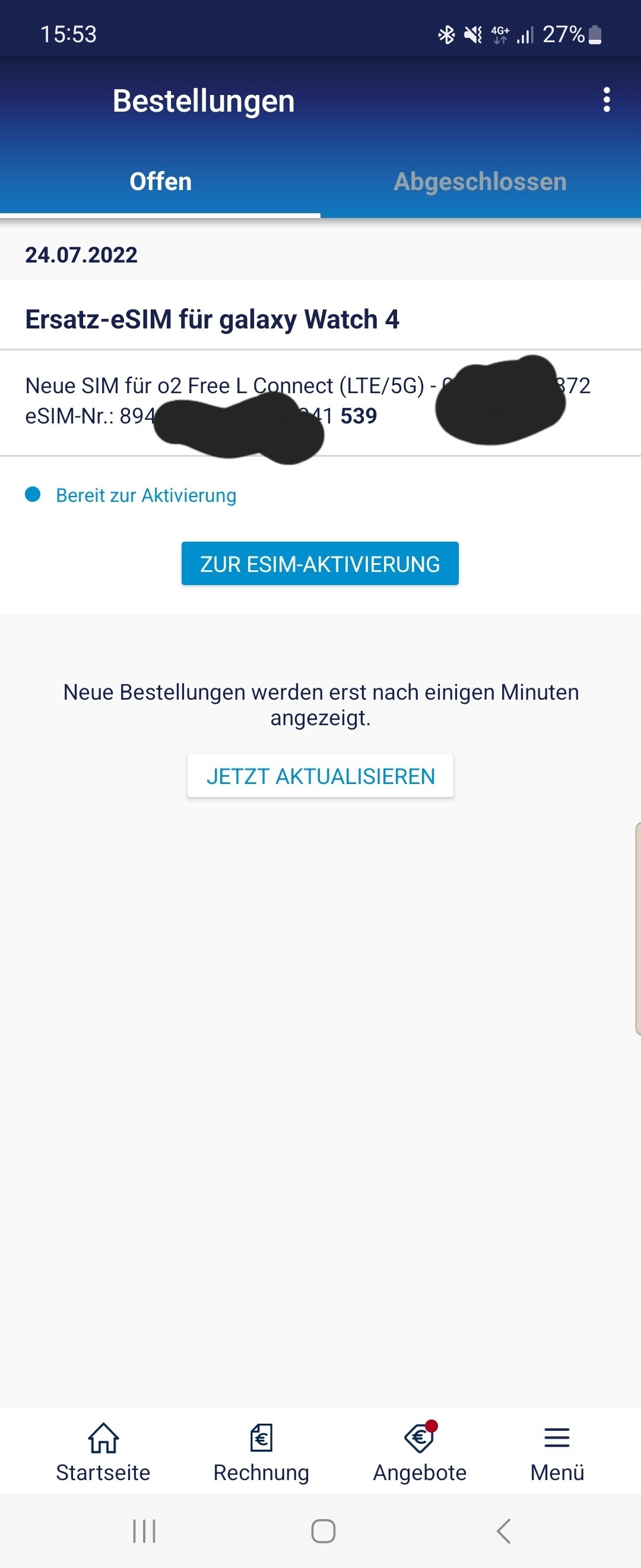Refresh orders with Jetzt aktualisieren
Screen dimensions: 641x1568
pyautogui.click(x=320, y=776)
